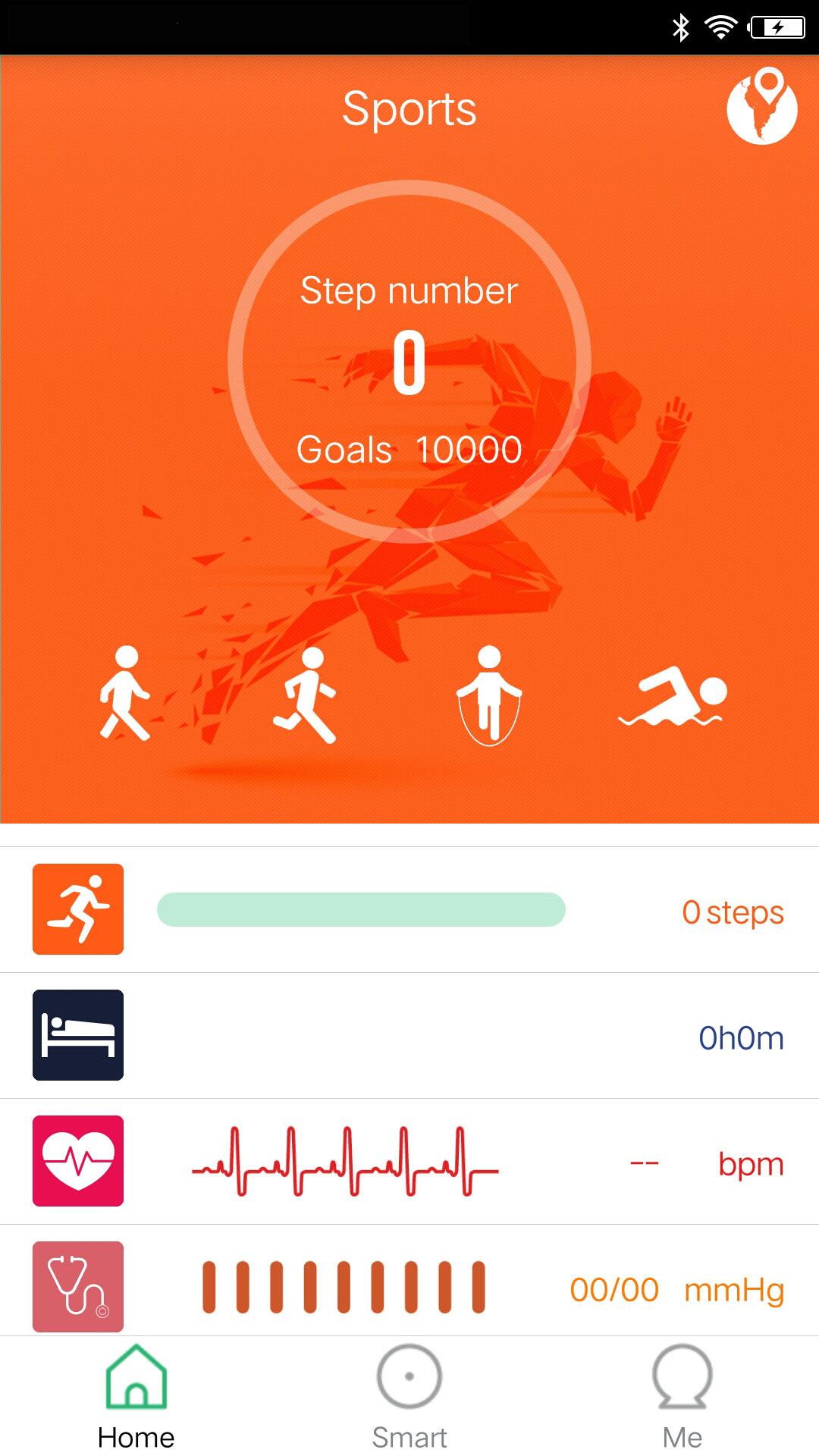Select the running activity icon
The height and width of the screenshot is (1456, 819).
pyautogui.click(x=311, y=695)
